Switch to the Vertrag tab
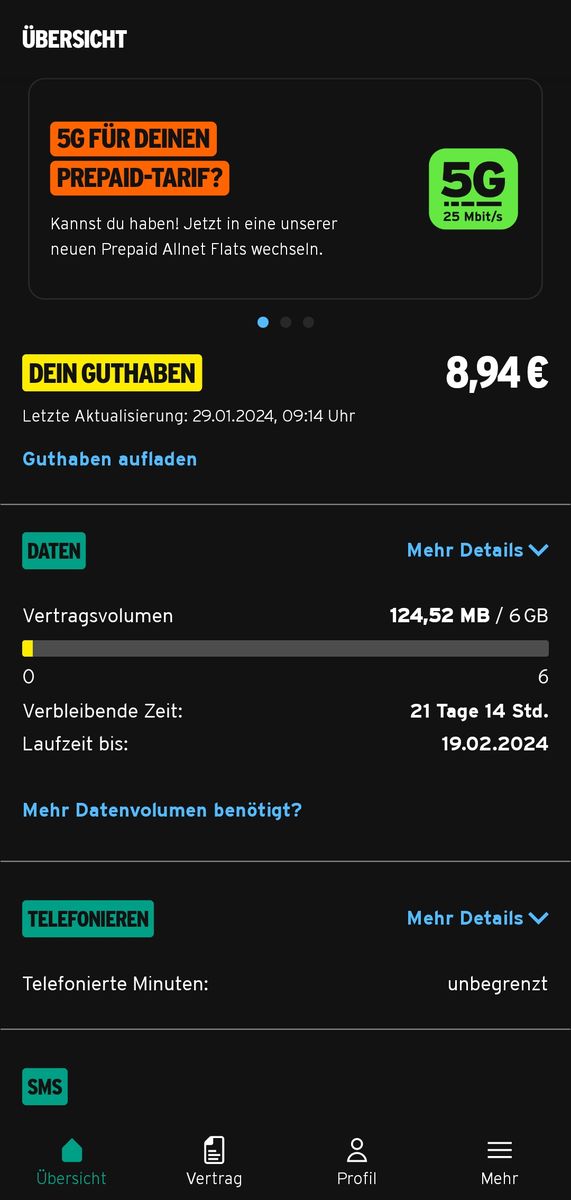This screenshot has width=571, height=1200. (x=214, y=1161)
